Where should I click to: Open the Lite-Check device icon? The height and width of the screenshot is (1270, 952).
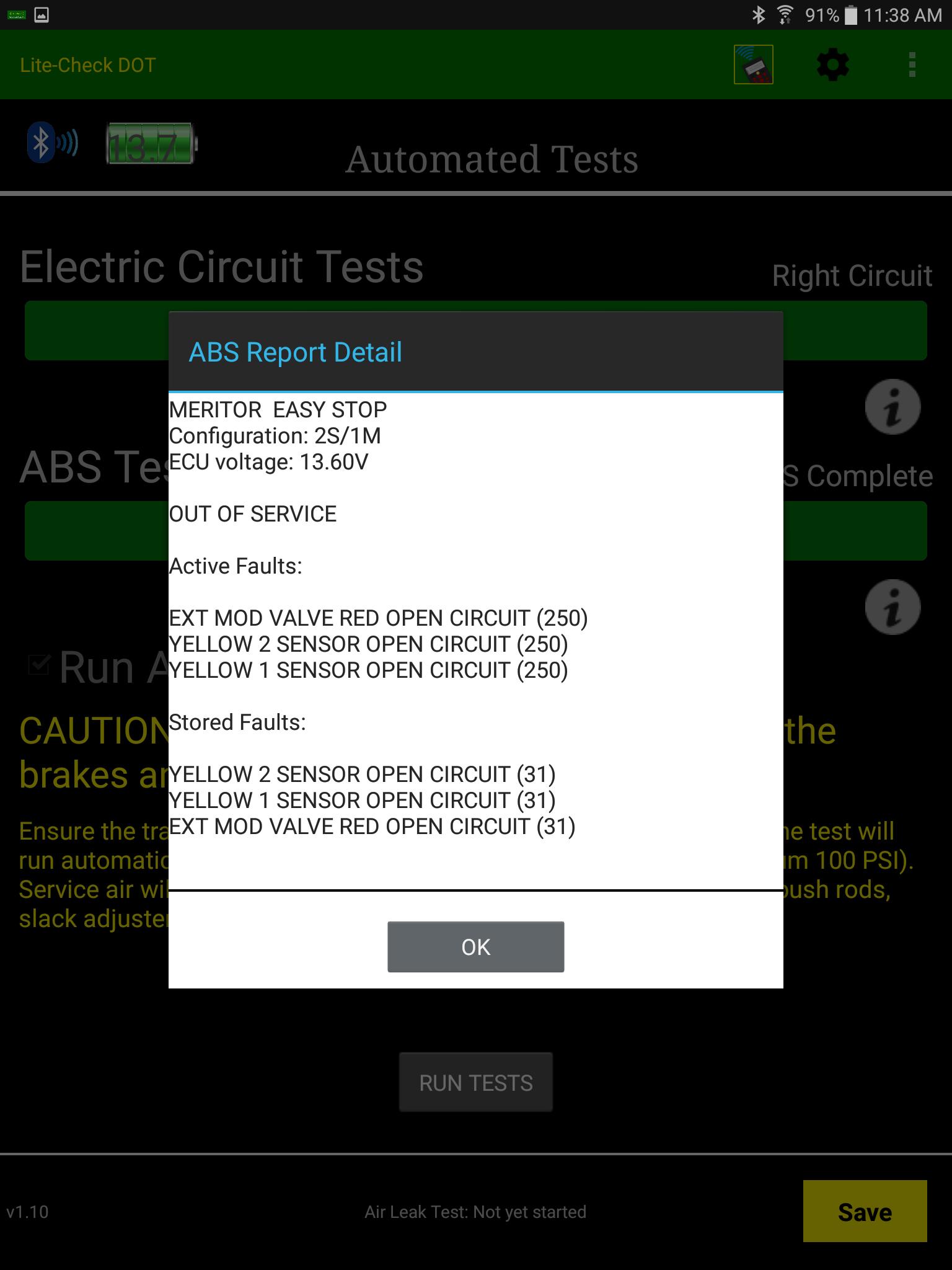pyautogui.click(x=753, y=64)
